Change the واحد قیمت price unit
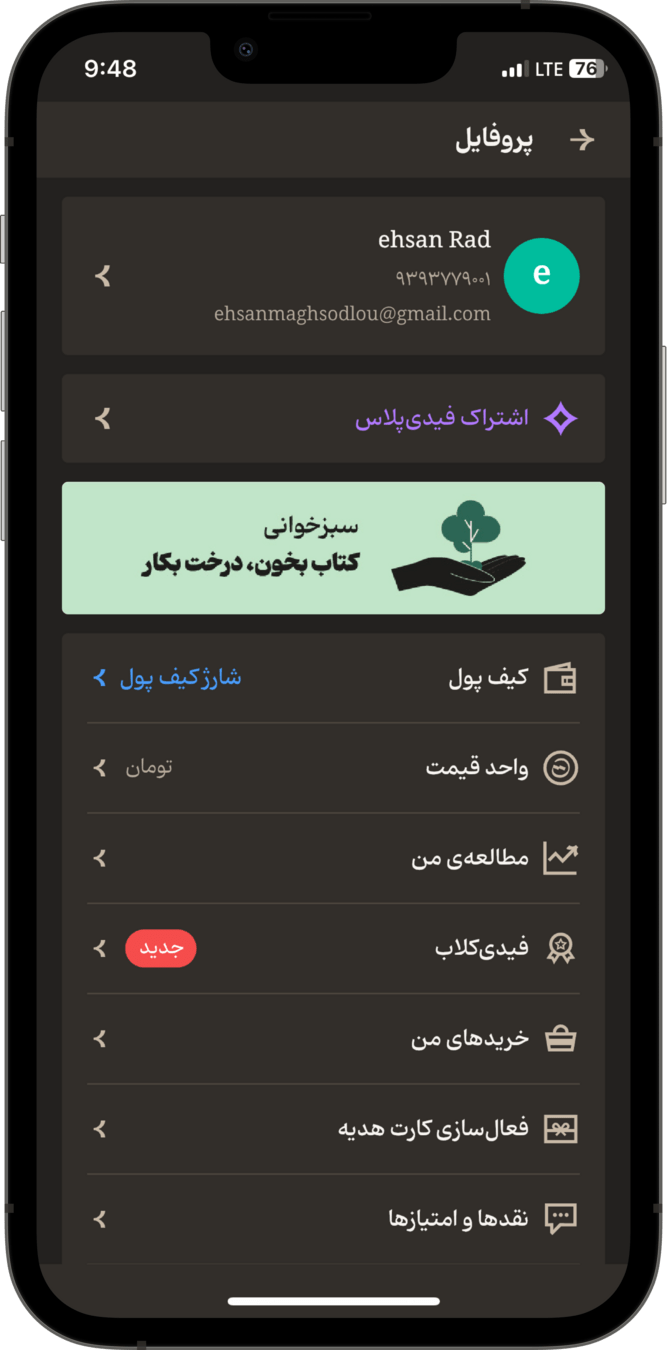The height and width of the screenshot is (1350, 667). pos(333,768)
